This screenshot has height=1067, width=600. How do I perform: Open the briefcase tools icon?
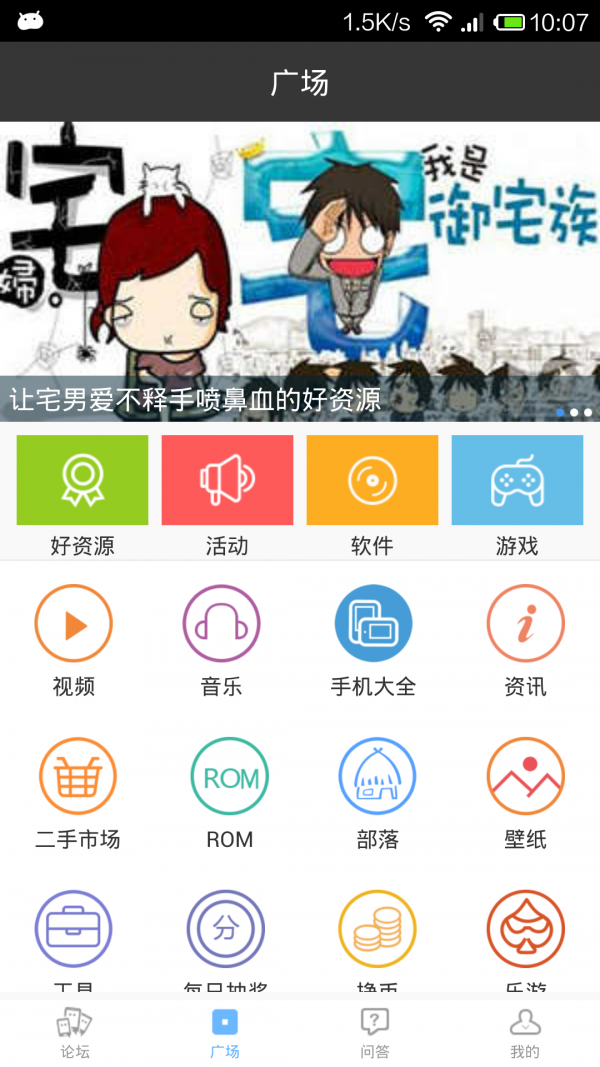[74, 929]
